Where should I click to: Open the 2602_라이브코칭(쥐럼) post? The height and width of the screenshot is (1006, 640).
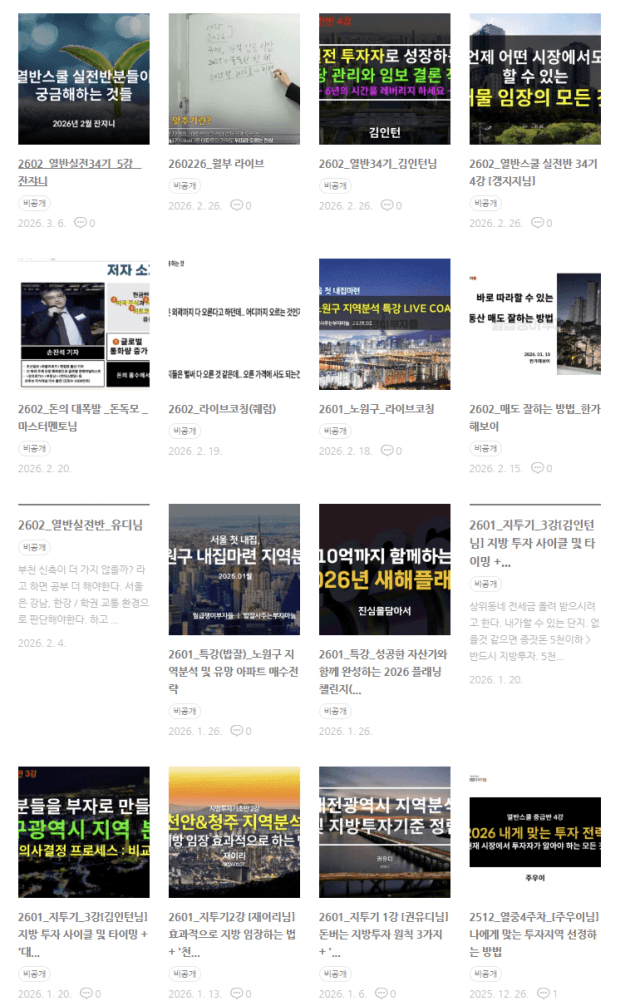tap(222, 409)
